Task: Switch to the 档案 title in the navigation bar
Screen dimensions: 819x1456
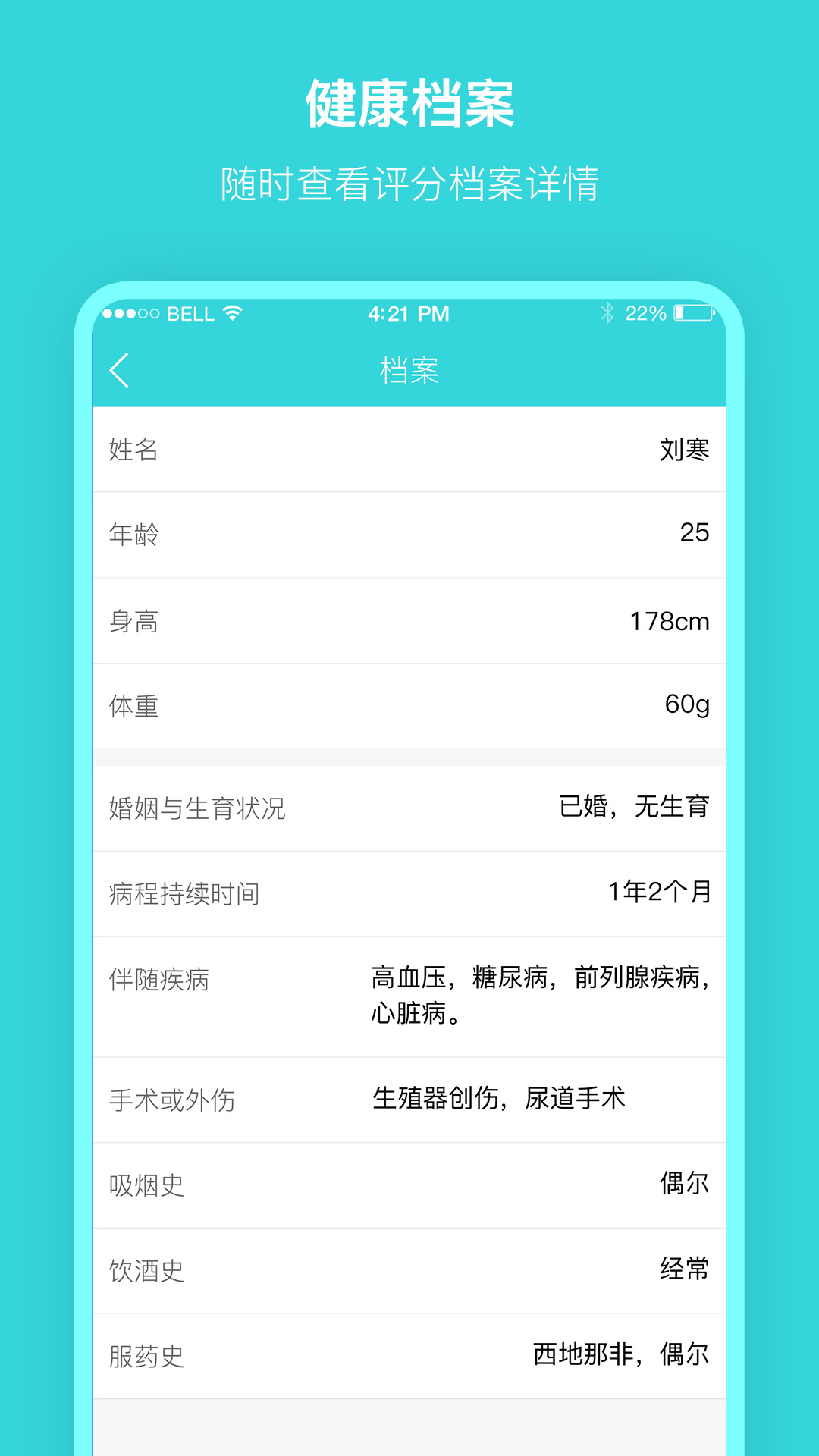Action: click(x=408, y=371)
